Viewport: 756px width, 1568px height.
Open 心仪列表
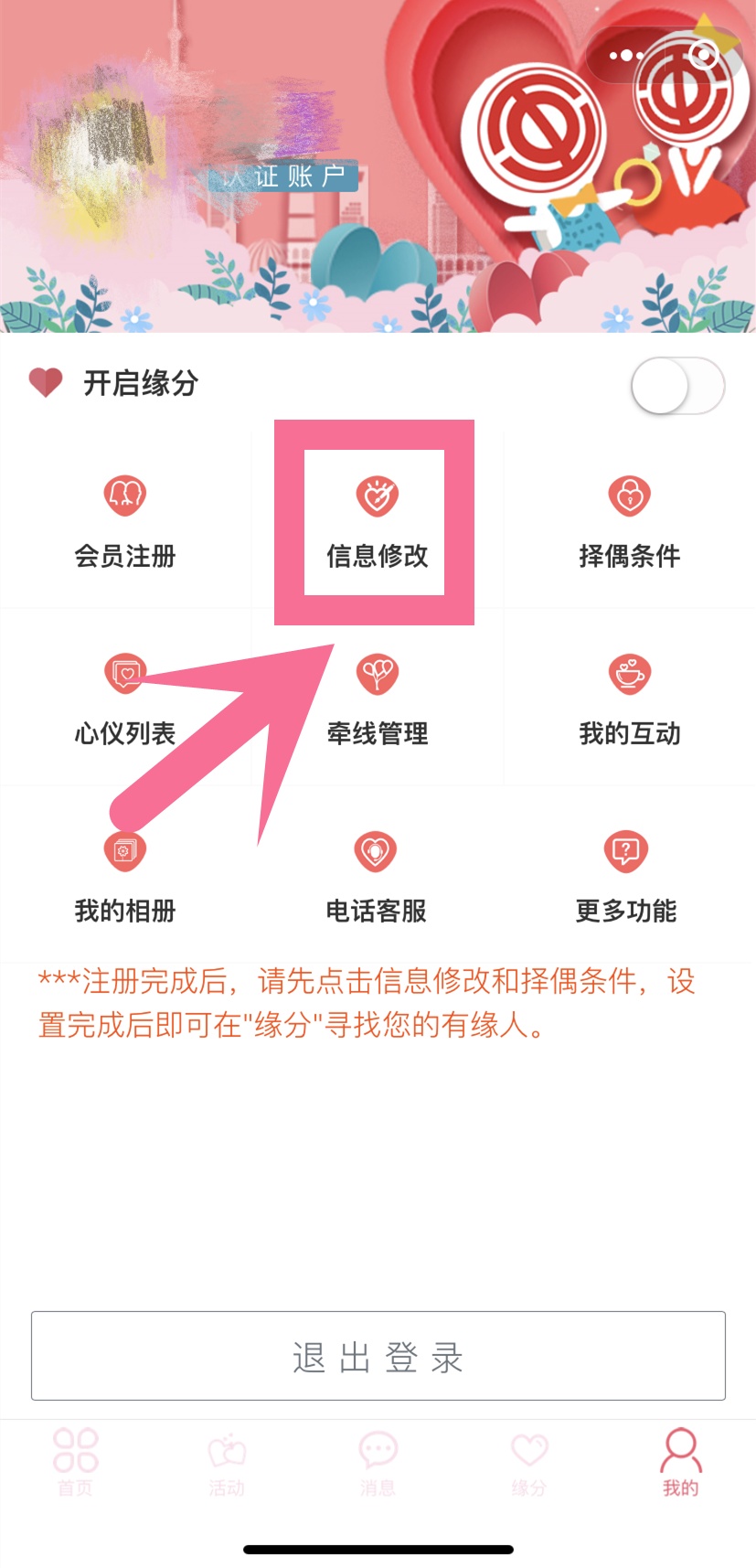[x=125, y=699]
